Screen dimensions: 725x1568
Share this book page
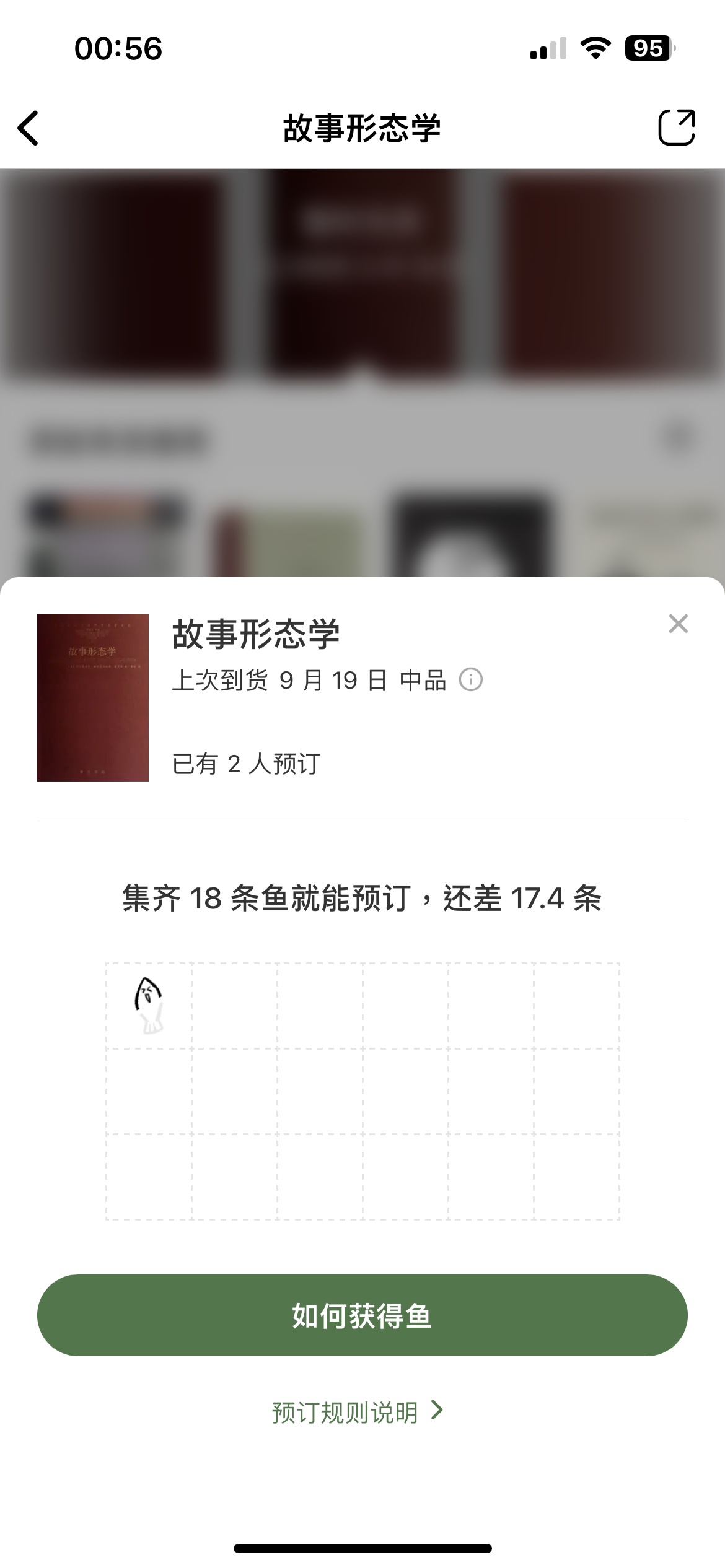coord(676,127)
